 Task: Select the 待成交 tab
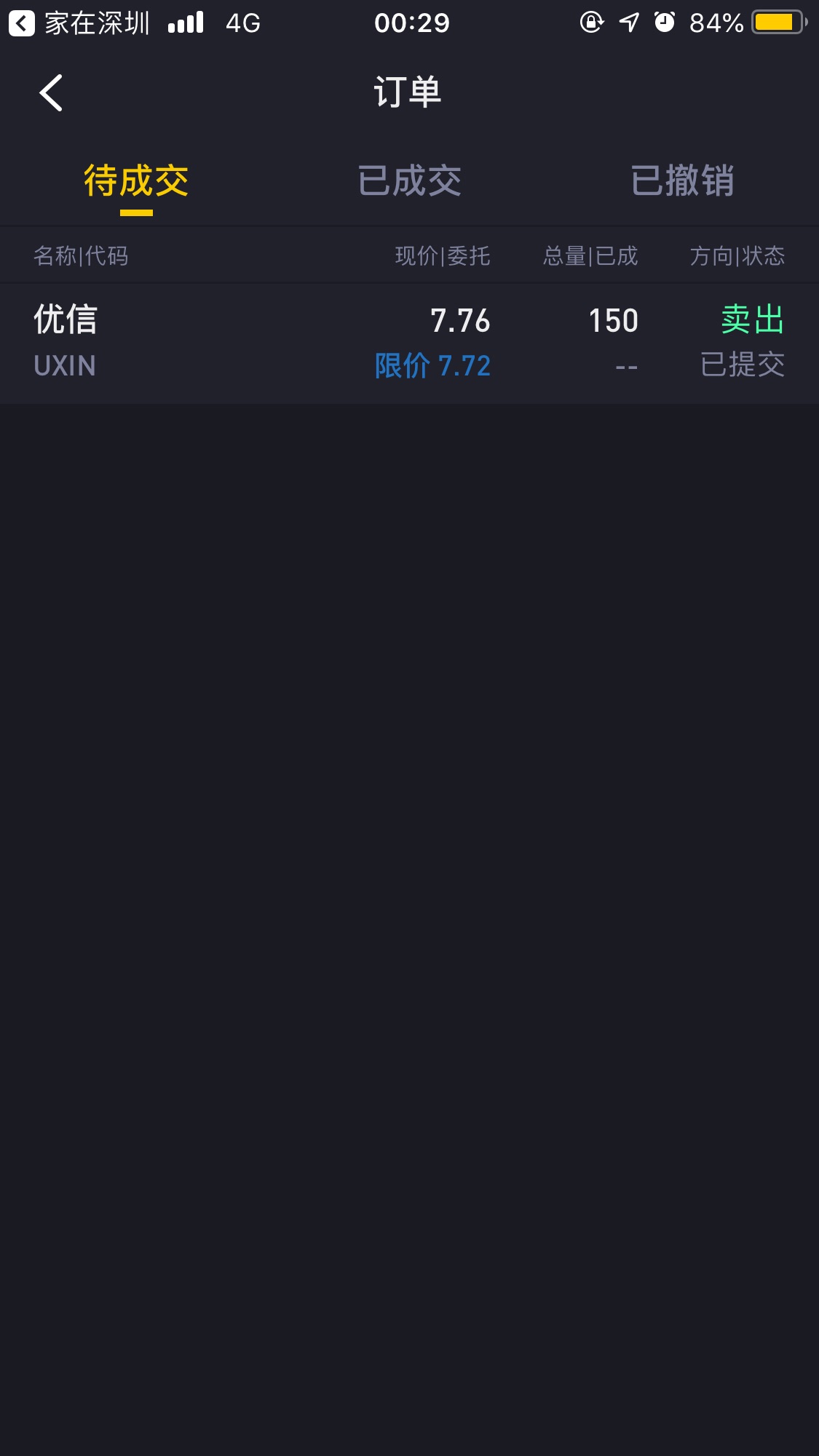[136, 181]
